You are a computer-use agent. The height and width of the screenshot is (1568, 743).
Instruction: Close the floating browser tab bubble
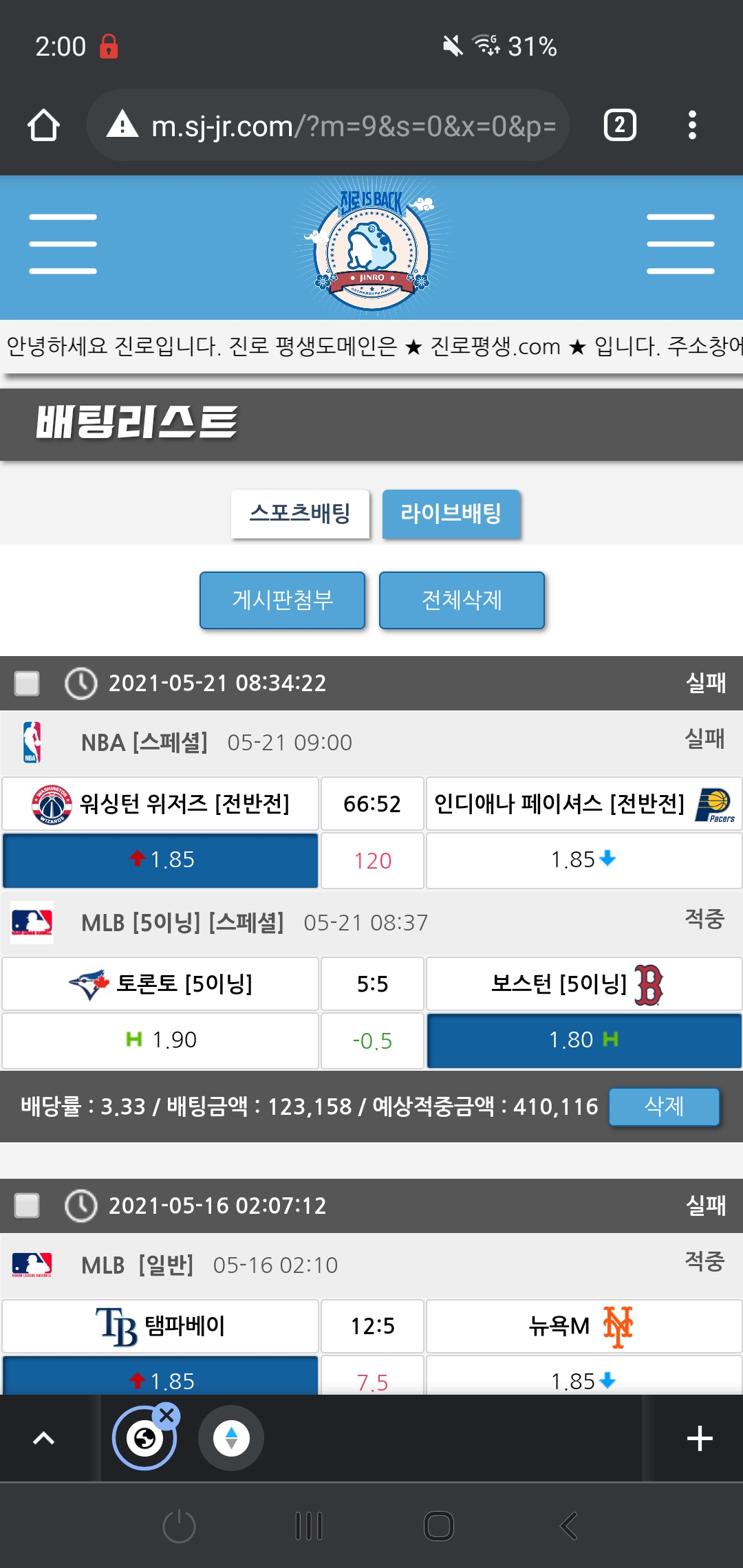click(166, 1416)
